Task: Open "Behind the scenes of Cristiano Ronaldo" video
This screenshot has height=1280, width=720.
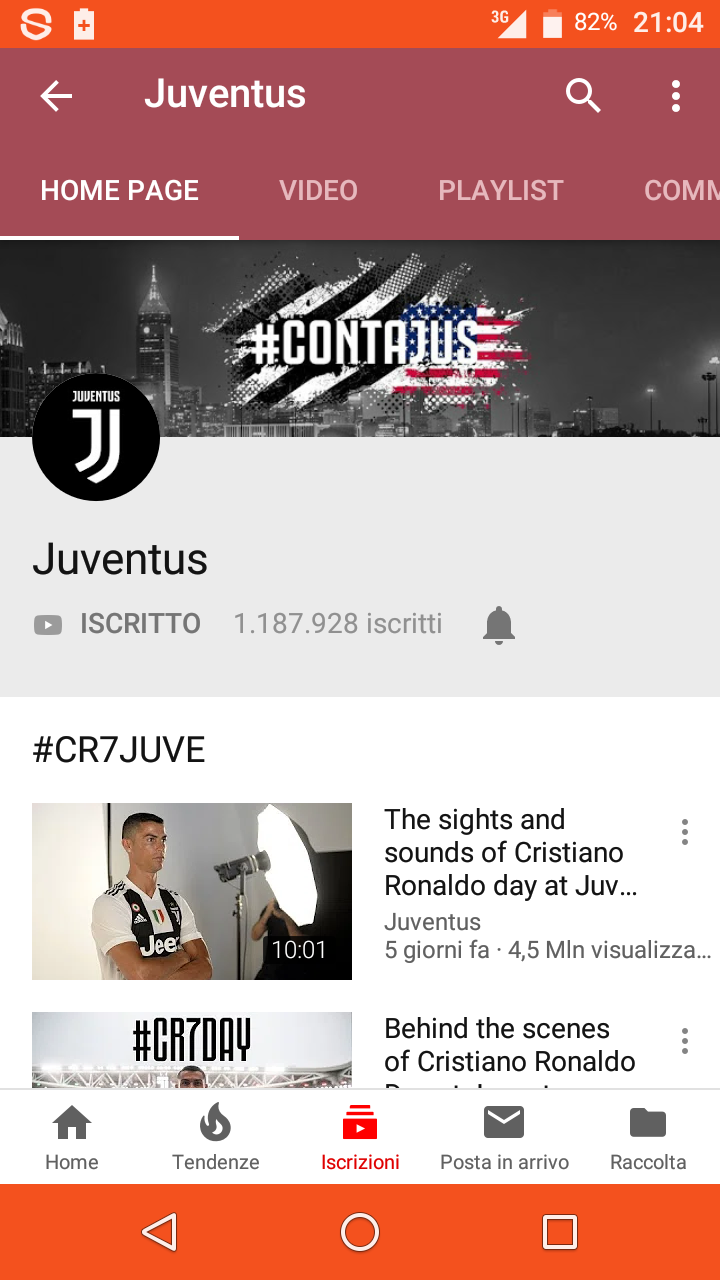Action: pyautogui.click(x=192, y=1050)
